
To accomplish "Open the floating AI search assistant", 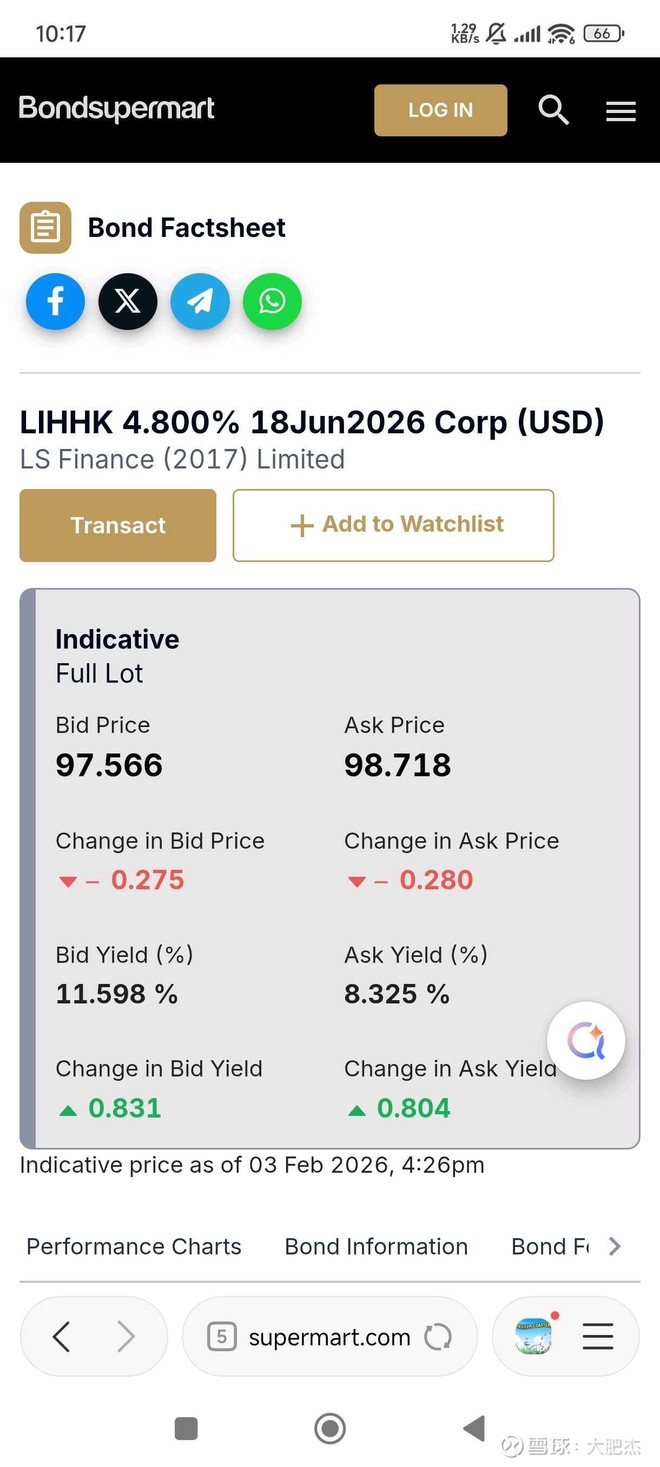I will pyautogui.click(x=586, y=1041).
